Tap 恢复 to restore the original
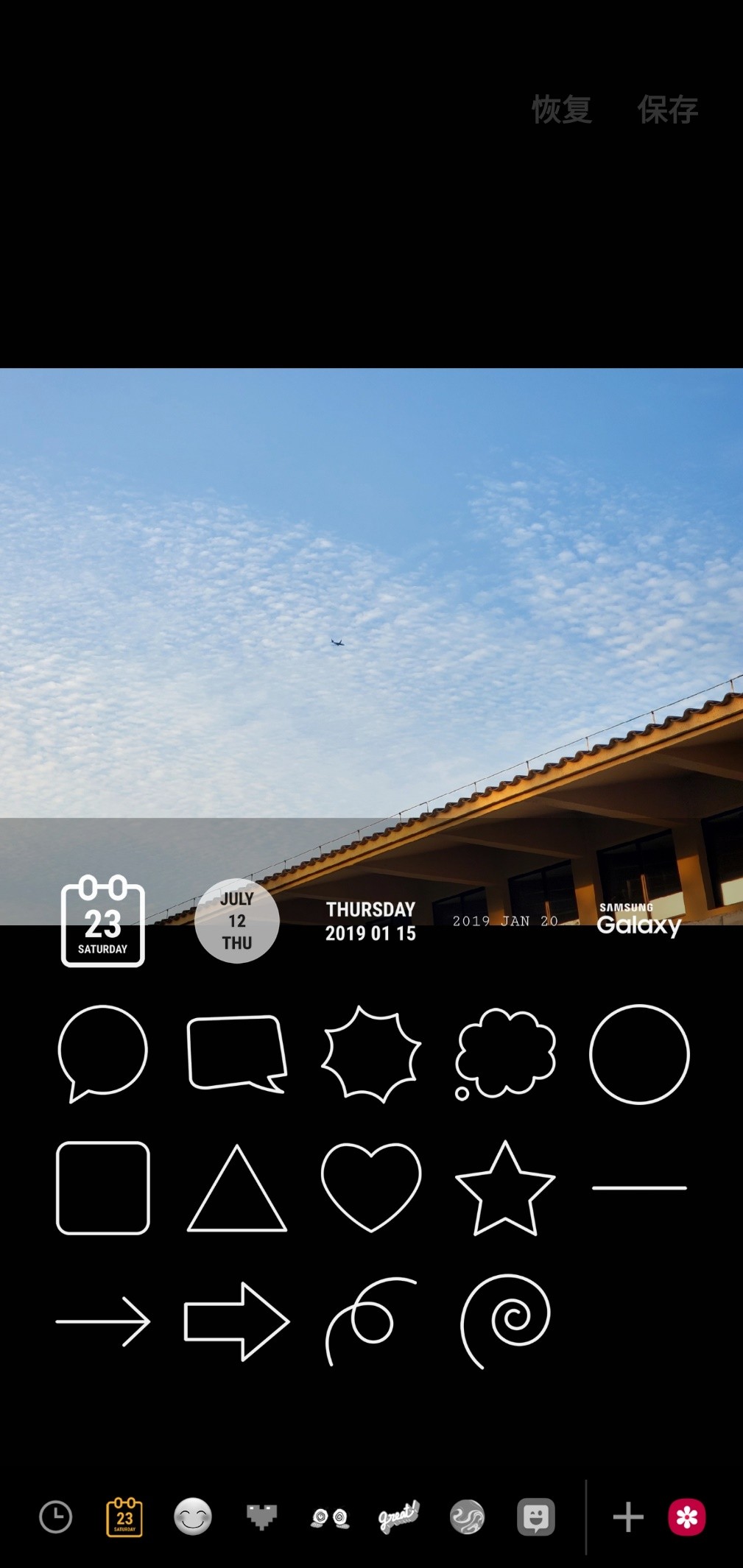Image resolution: width=743 pixels, height=1568 pixels. click(x=561, y=110)
